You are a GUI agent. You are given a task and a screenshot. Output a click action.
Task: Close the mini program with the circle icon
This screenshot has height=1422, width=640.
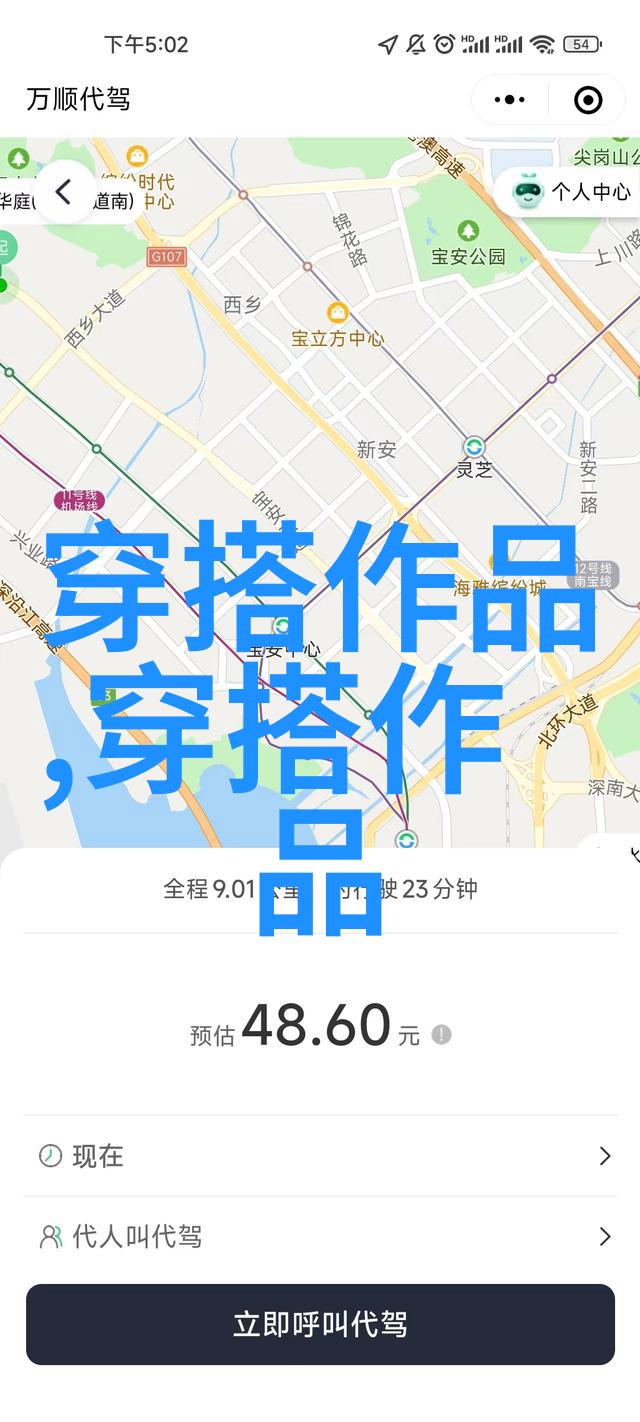coord(588,99)
